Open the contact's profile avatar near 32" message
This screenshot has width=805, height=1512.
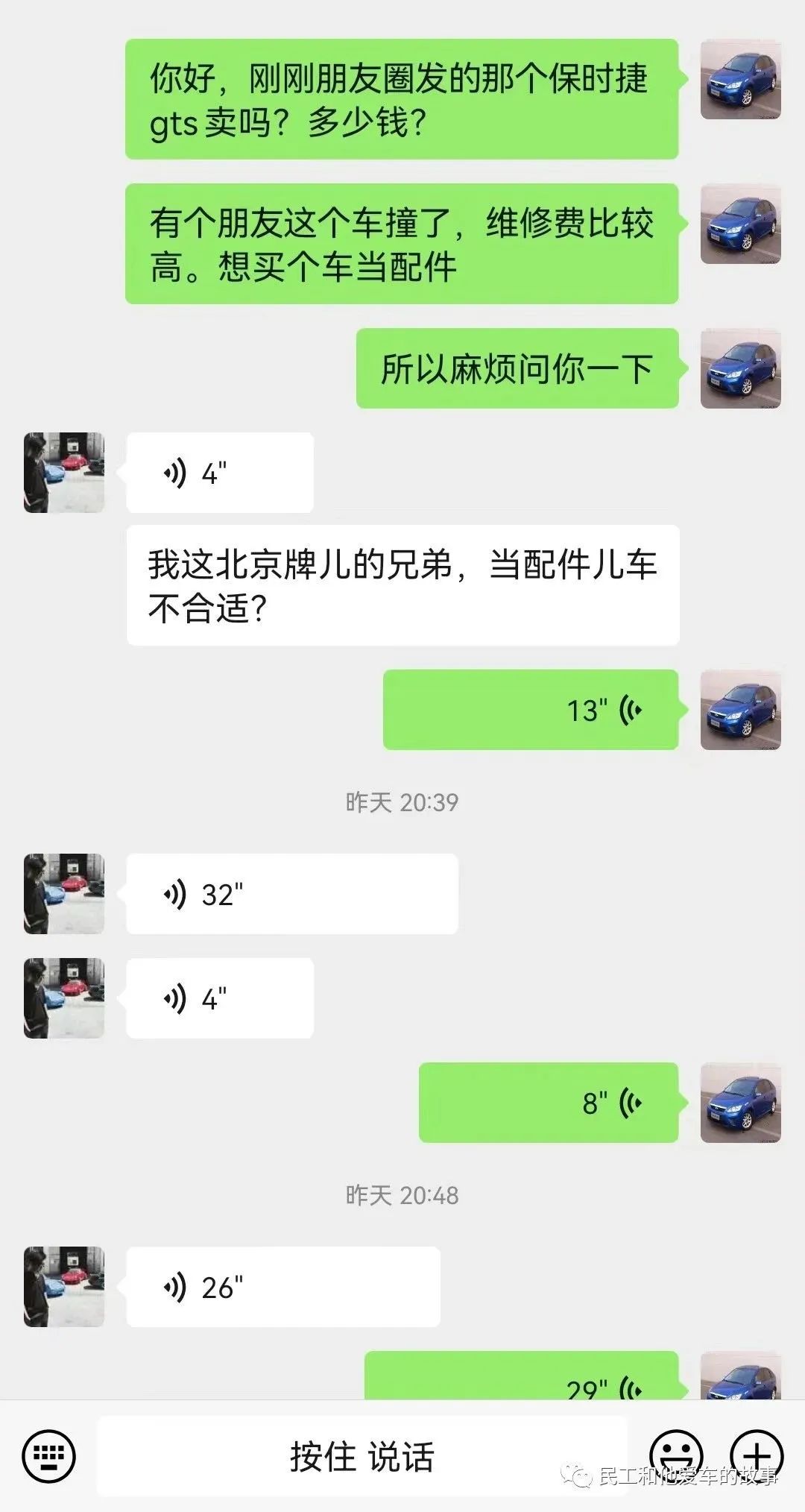click(x=64, y=893)
